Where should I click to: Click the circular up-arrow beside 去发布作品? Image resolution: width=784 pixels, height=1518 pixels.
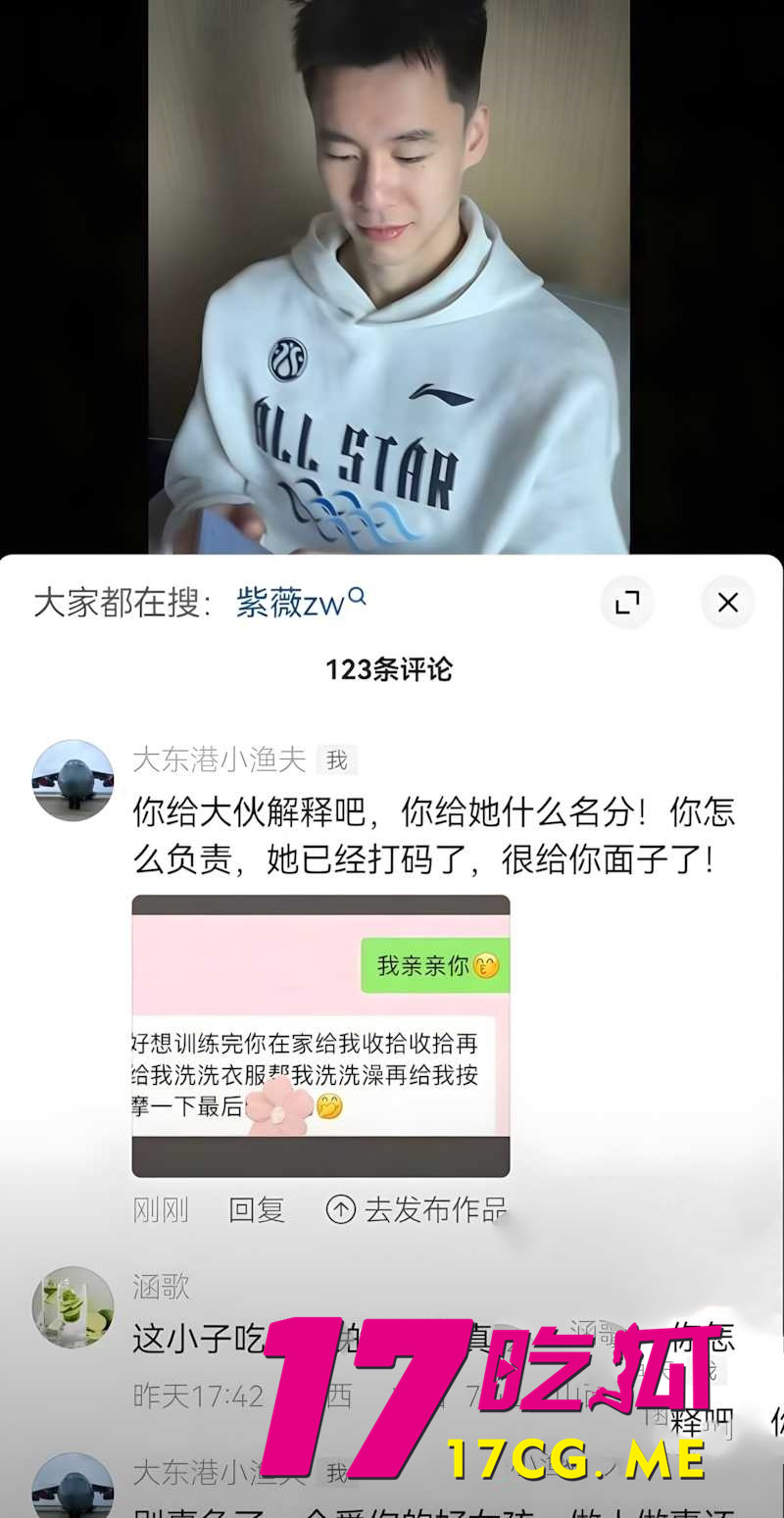pyautogui.click(x=340, y=1210)
